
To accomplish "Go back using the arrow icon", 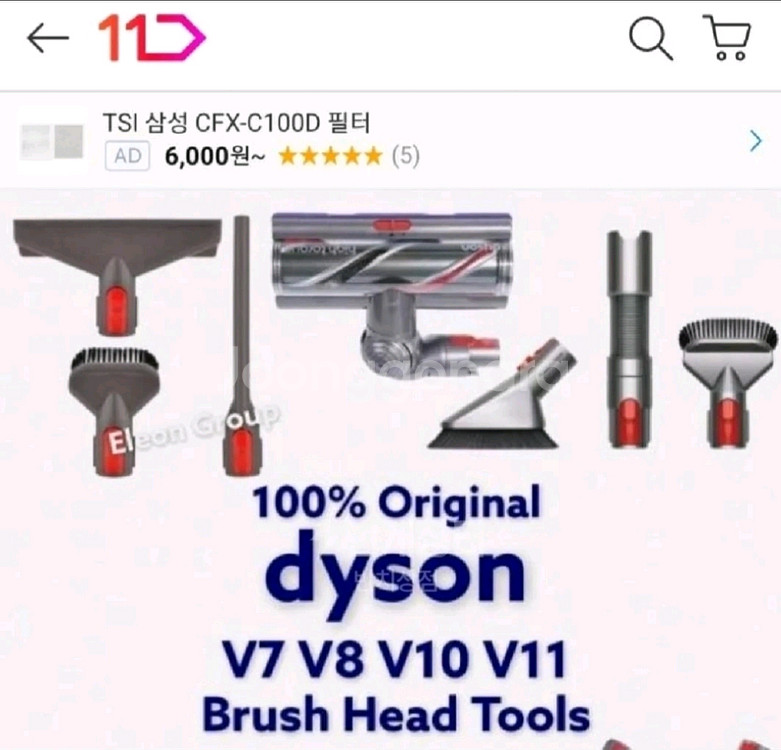I will [47, 39].
